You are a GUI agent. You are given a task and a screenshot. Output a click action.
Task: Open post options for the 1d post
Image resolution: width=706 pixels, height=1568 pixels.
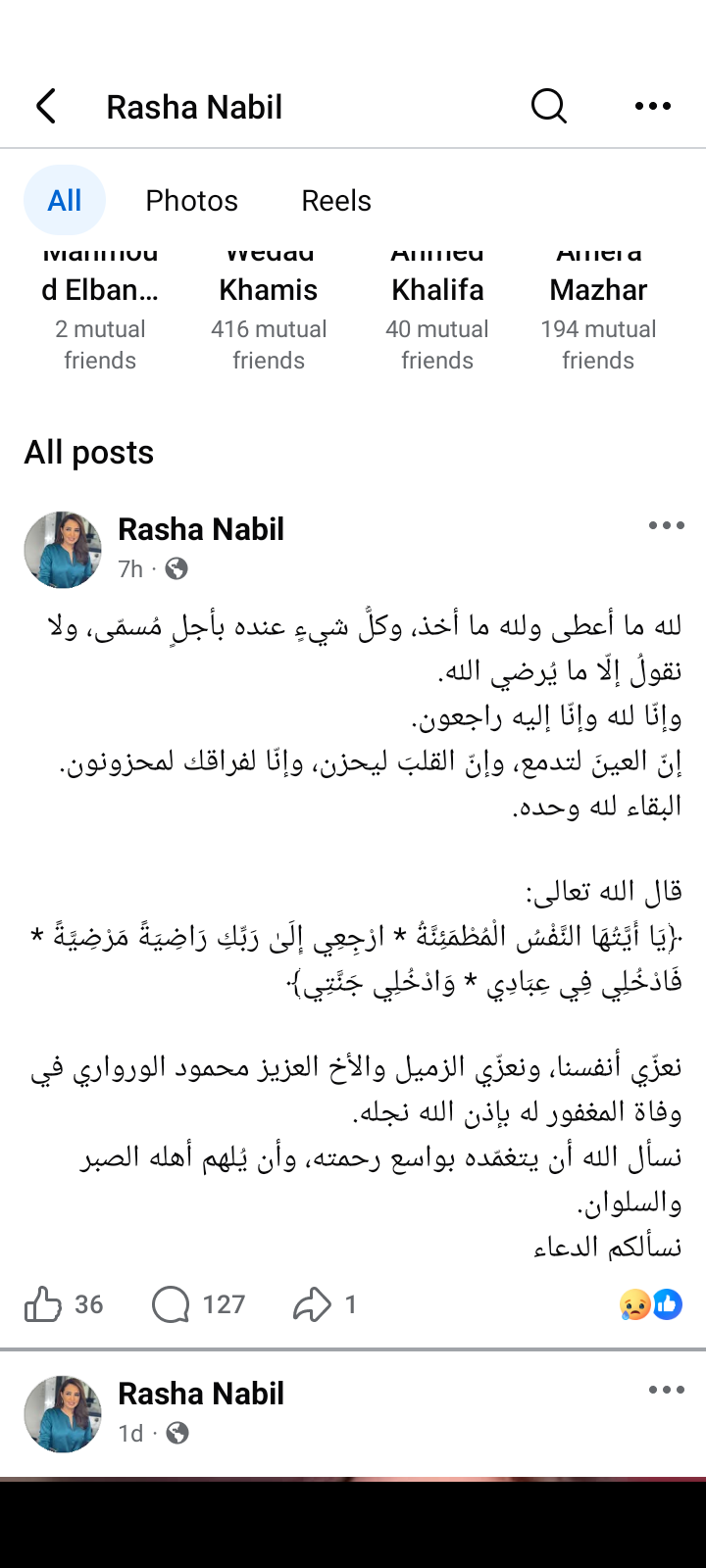[x=666, y=1391]
